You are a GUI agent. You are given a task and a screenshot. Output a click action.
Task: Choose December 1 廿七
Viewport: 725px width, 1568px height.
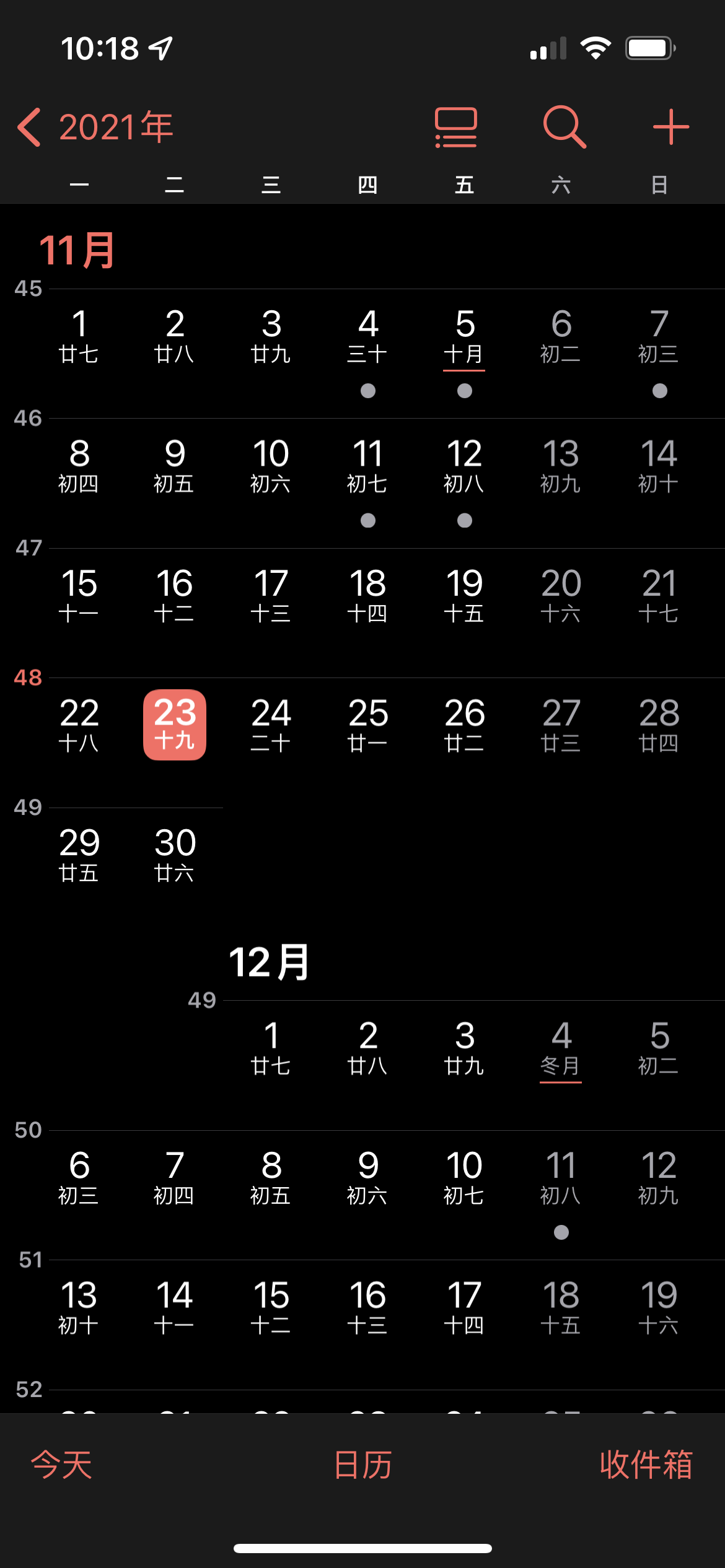coord(271,1048)
